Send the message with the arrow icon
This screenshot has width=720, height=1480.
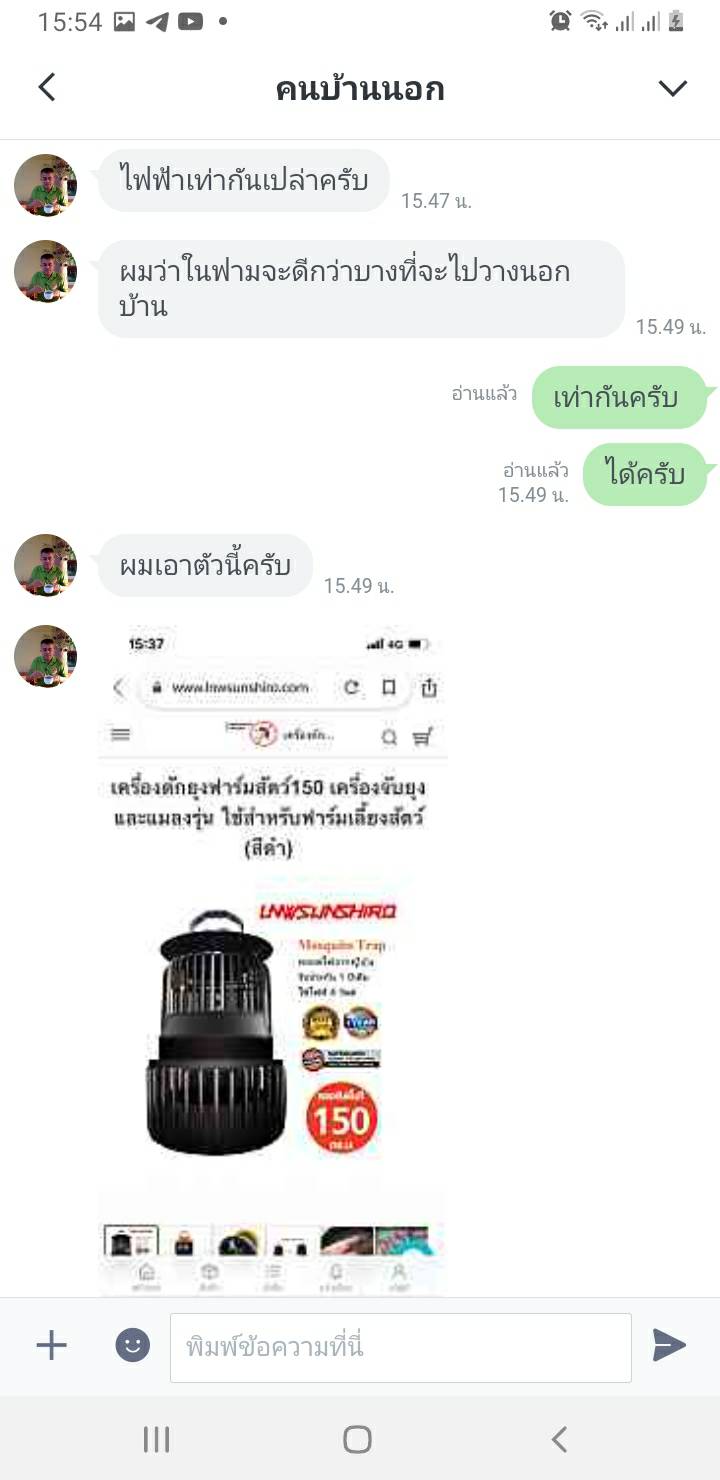[x=669, y=1345]
